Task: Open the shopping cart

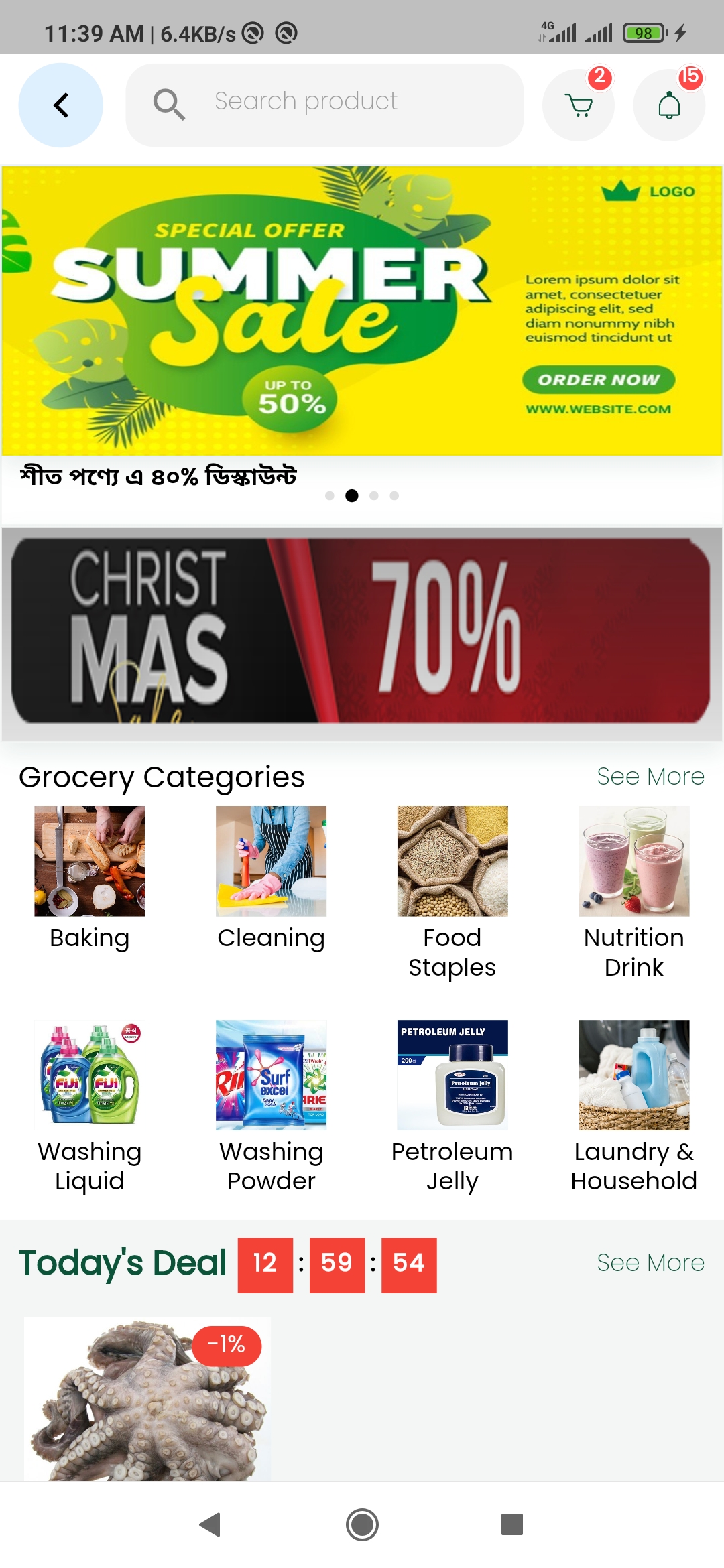Action: click(579, 105)
